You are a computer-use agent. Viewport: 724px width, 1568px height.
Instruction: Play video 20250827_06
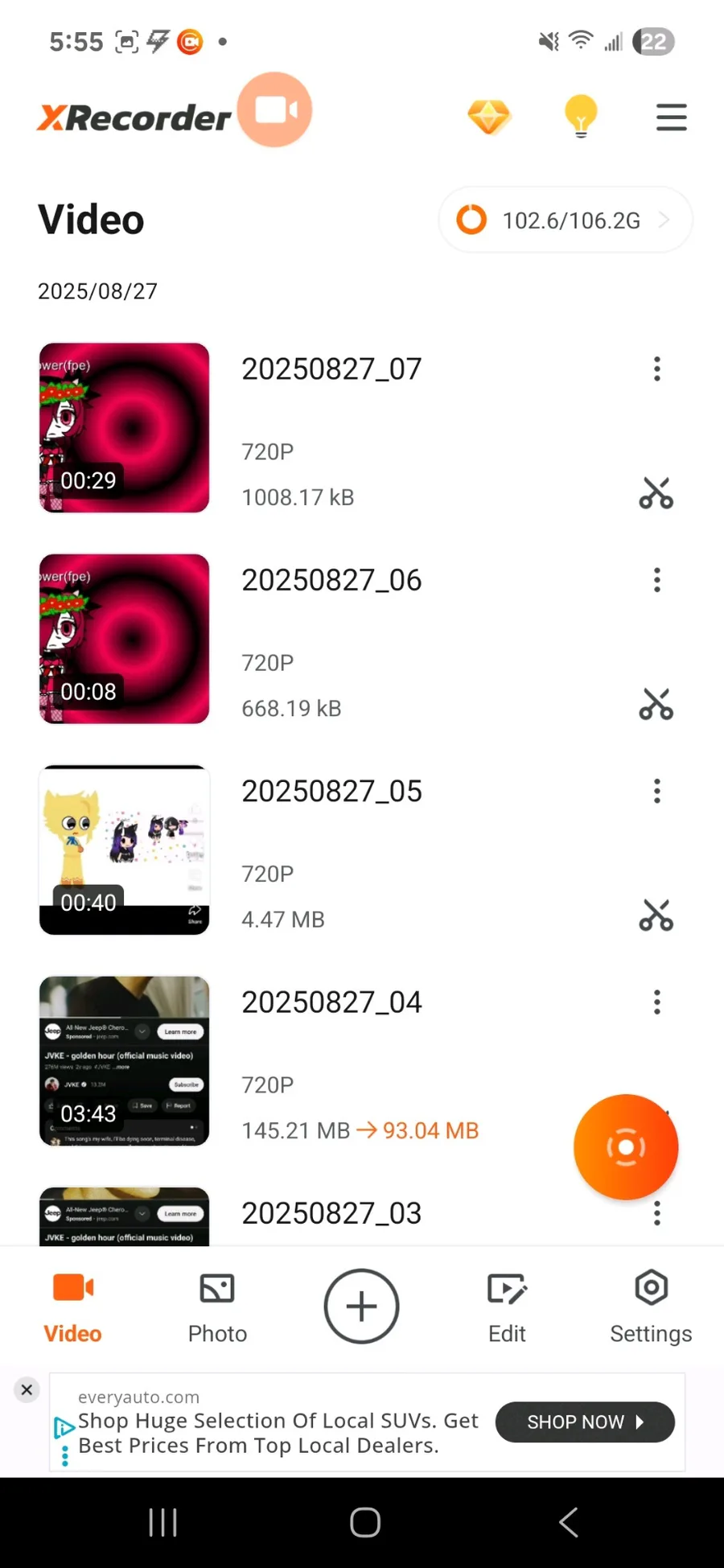(125, 639)
